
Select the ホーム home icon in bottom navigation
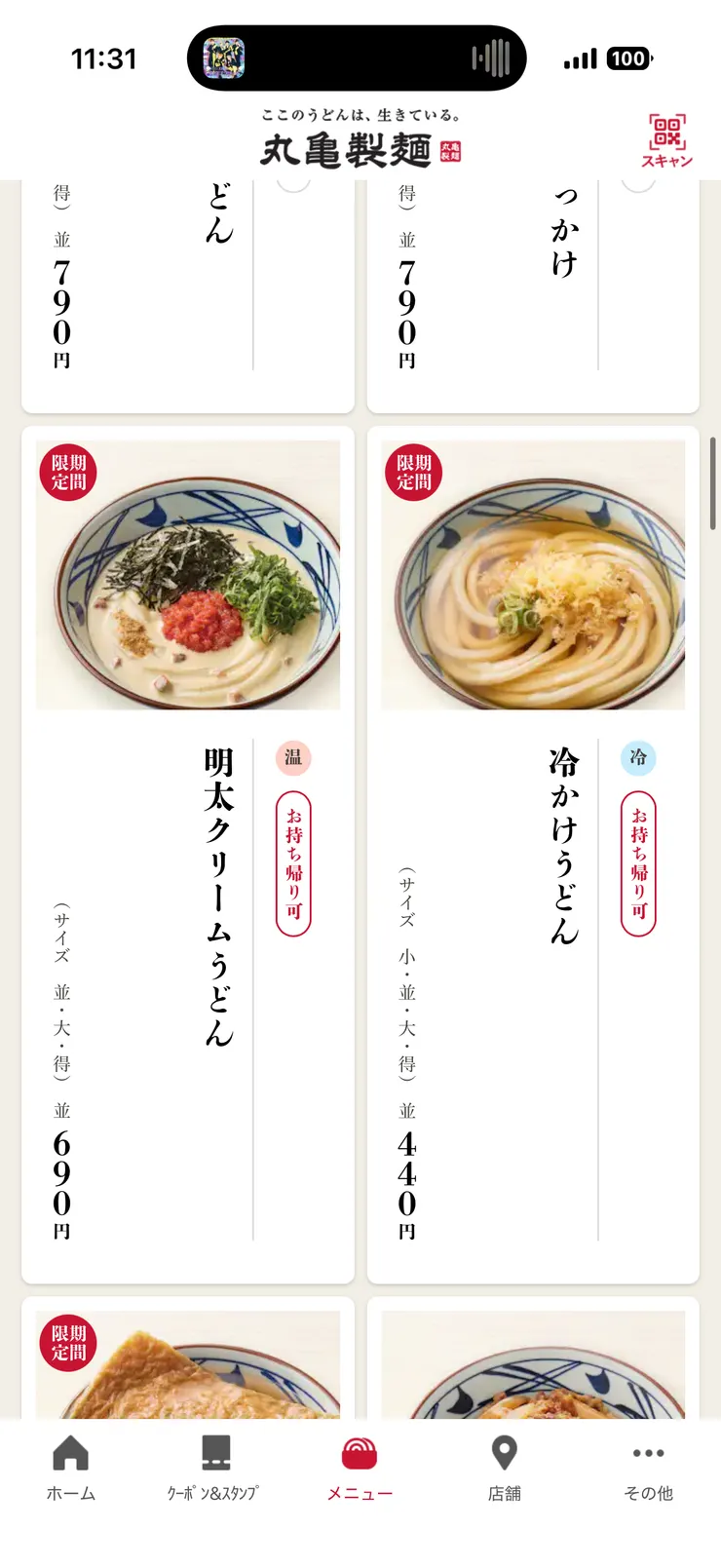[x=70, y=1460]
